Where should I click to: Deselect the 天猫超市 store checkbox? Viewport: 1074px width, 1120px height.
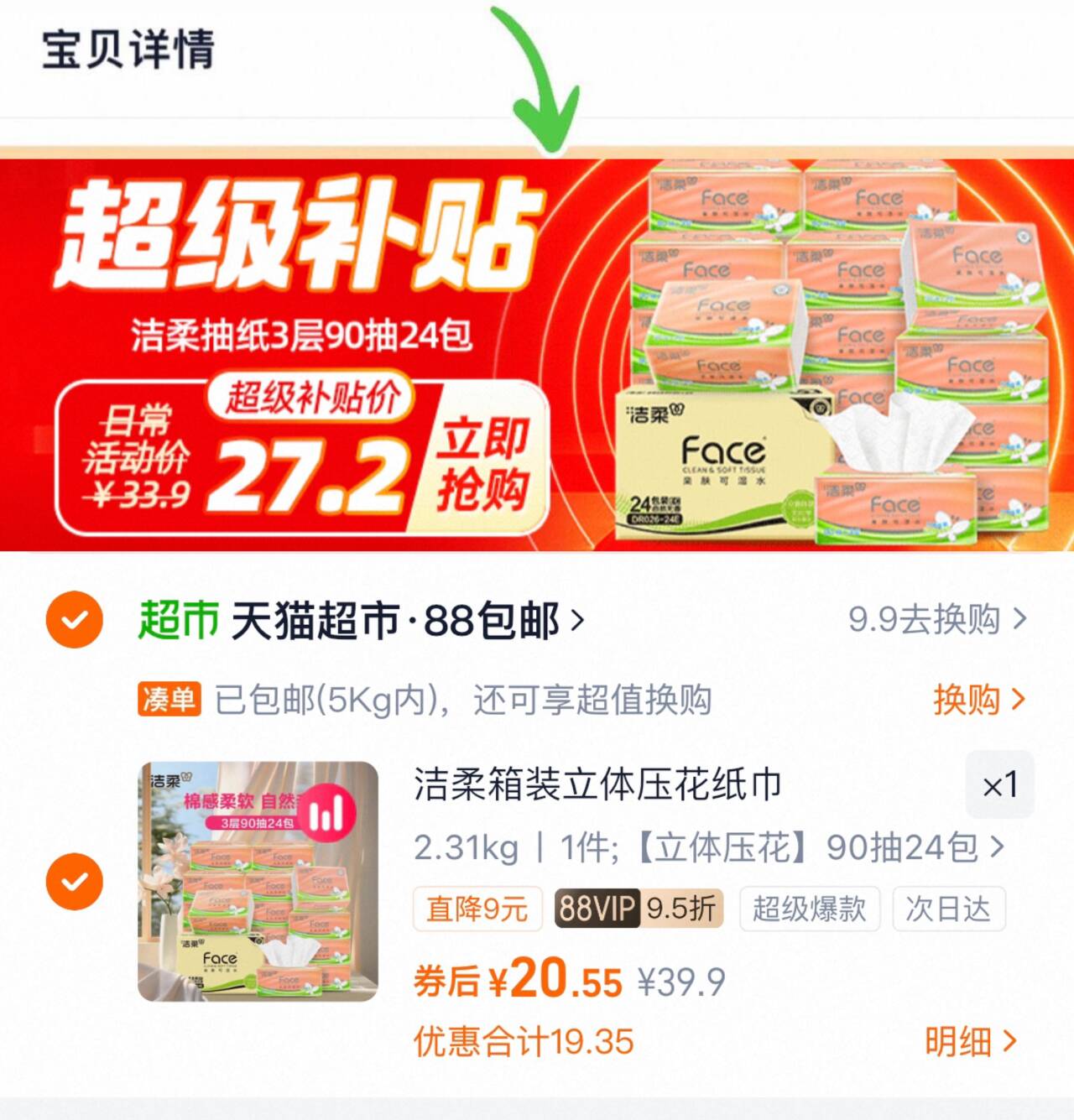click(x=74, y=619)
